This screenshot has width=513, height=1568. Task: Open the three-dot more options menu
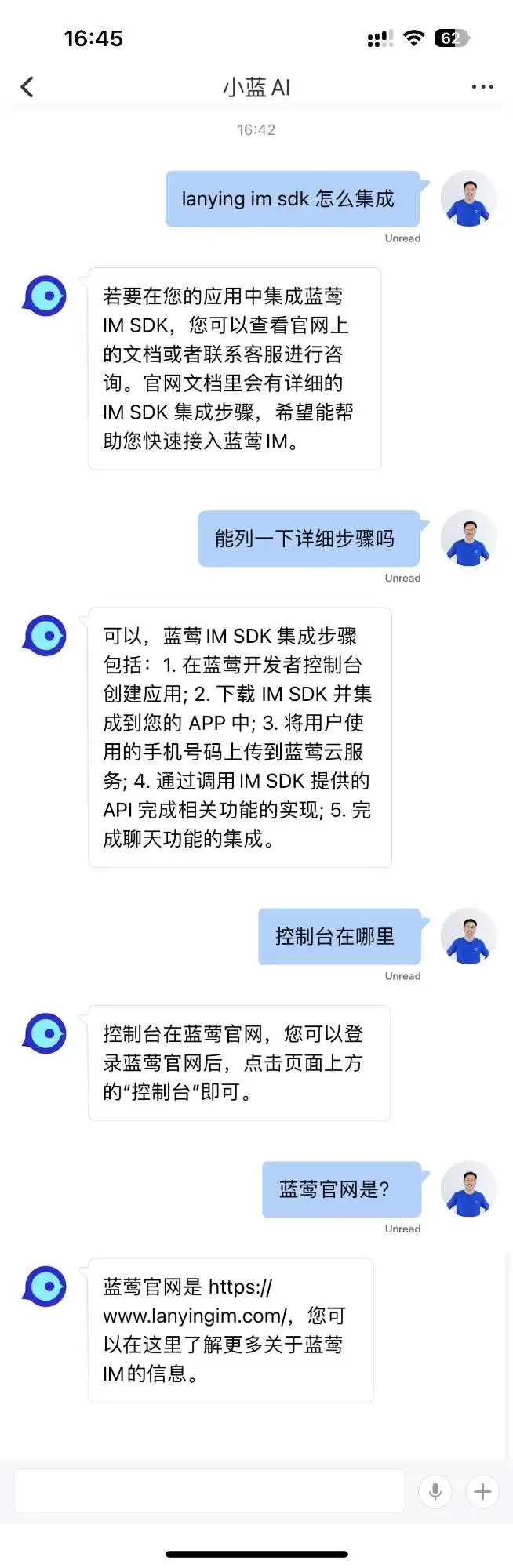coord(482,87)
